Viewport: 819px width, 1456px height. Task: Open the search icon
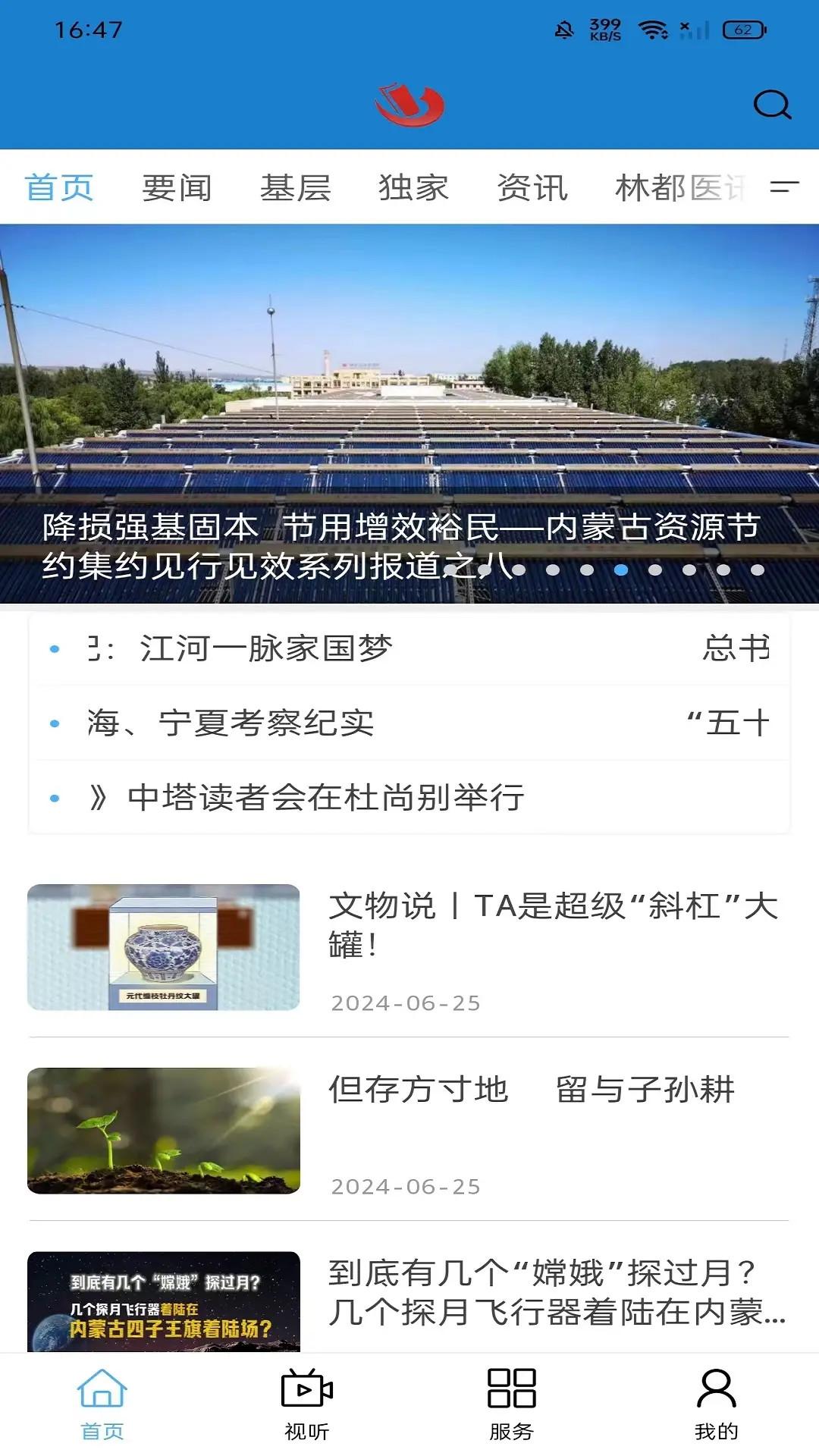point(771,105)
